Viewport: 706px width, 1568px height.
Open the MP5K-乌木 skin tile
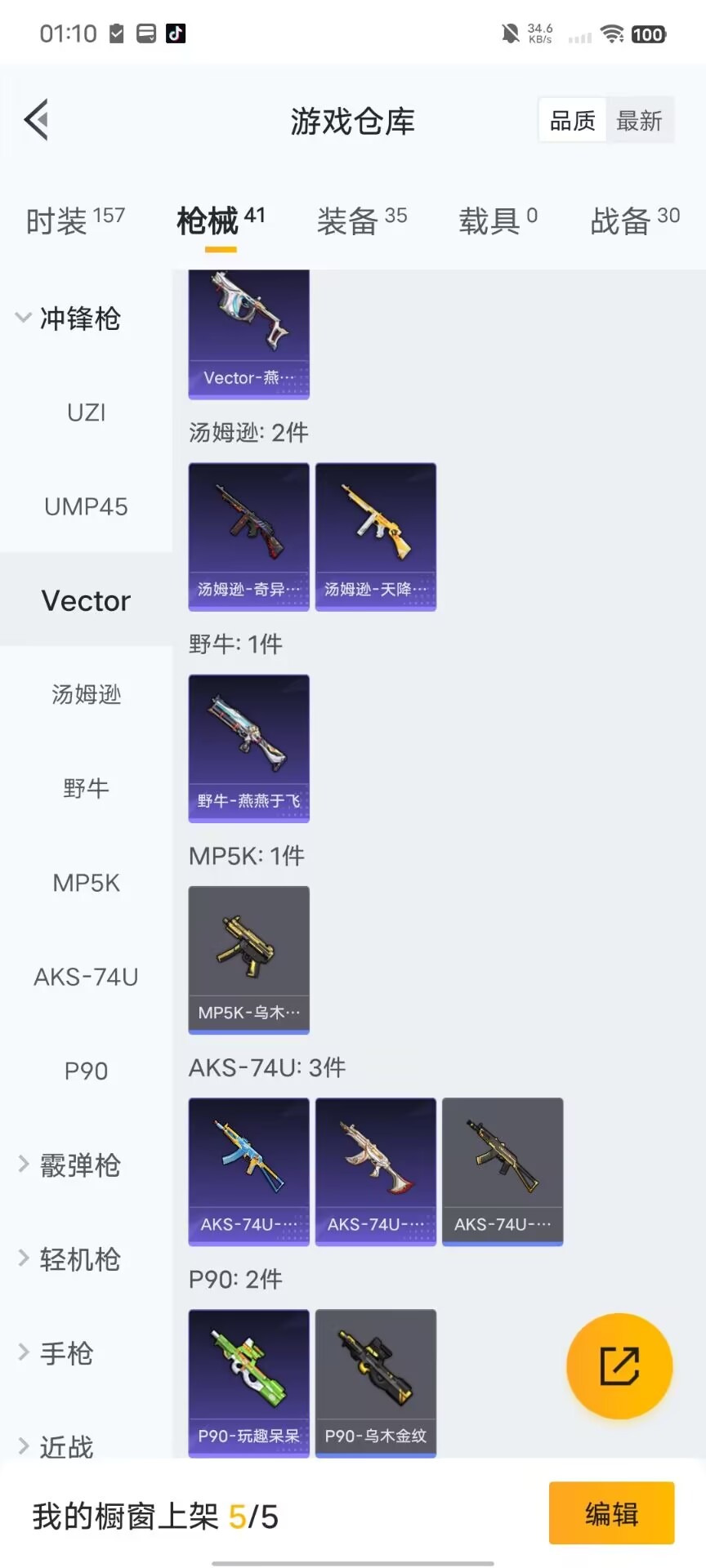(x=248, y=960)
